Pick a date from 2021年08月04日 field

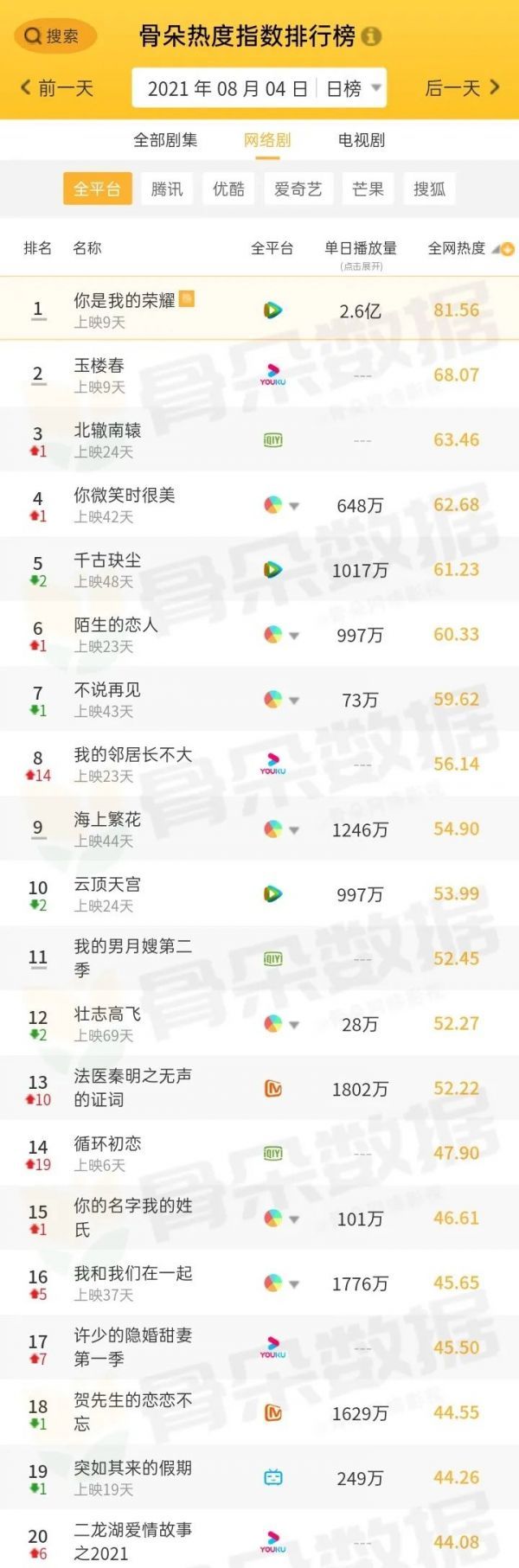coord(227,89)
